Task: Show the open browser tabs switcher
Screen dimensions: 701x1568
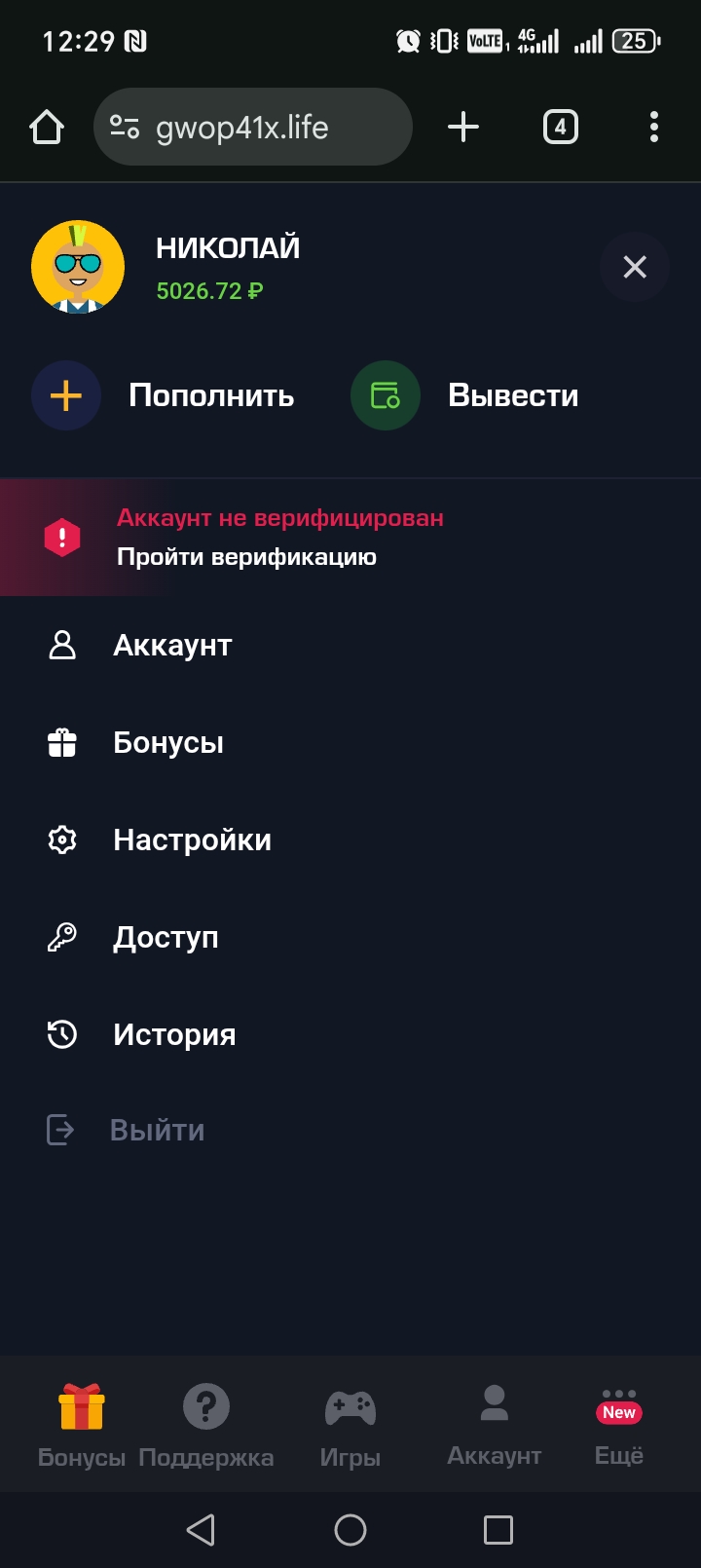Action: pyautogui.click(x=560, y=127)
